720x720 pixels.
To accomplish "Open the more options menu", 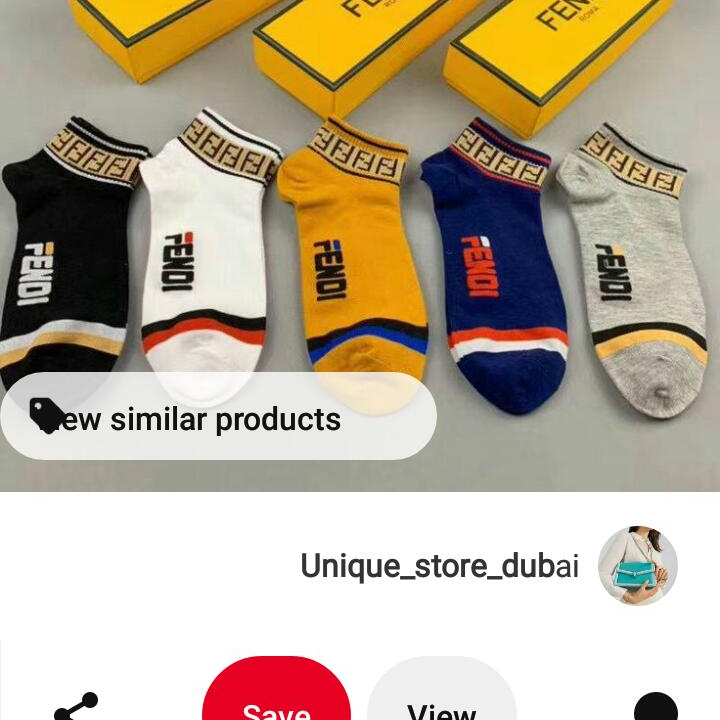I will click(x=655, y=707).
